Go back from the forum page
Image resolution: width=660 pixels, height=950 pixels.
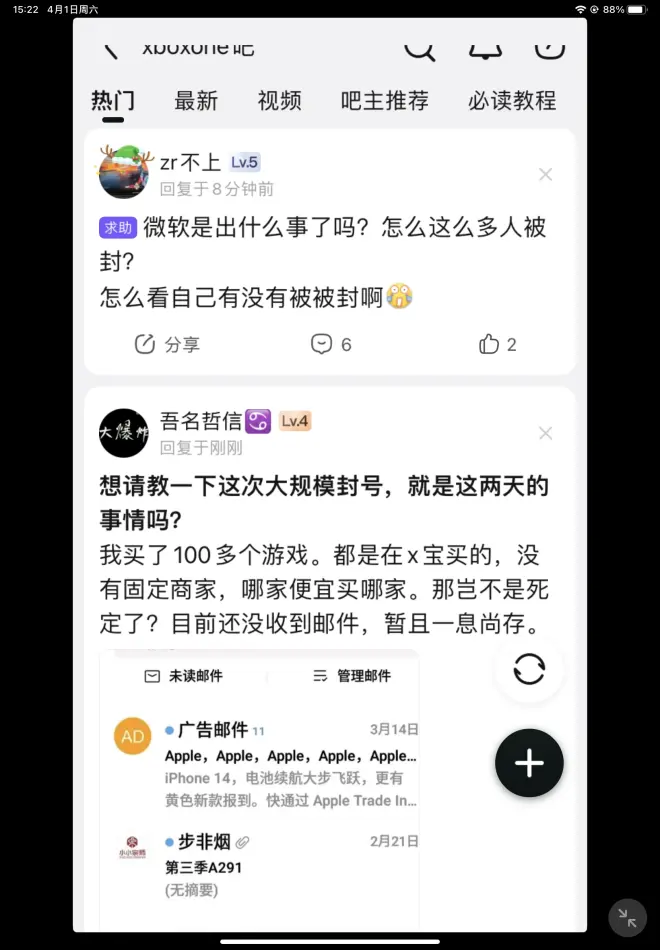click(x=111, y=47)
